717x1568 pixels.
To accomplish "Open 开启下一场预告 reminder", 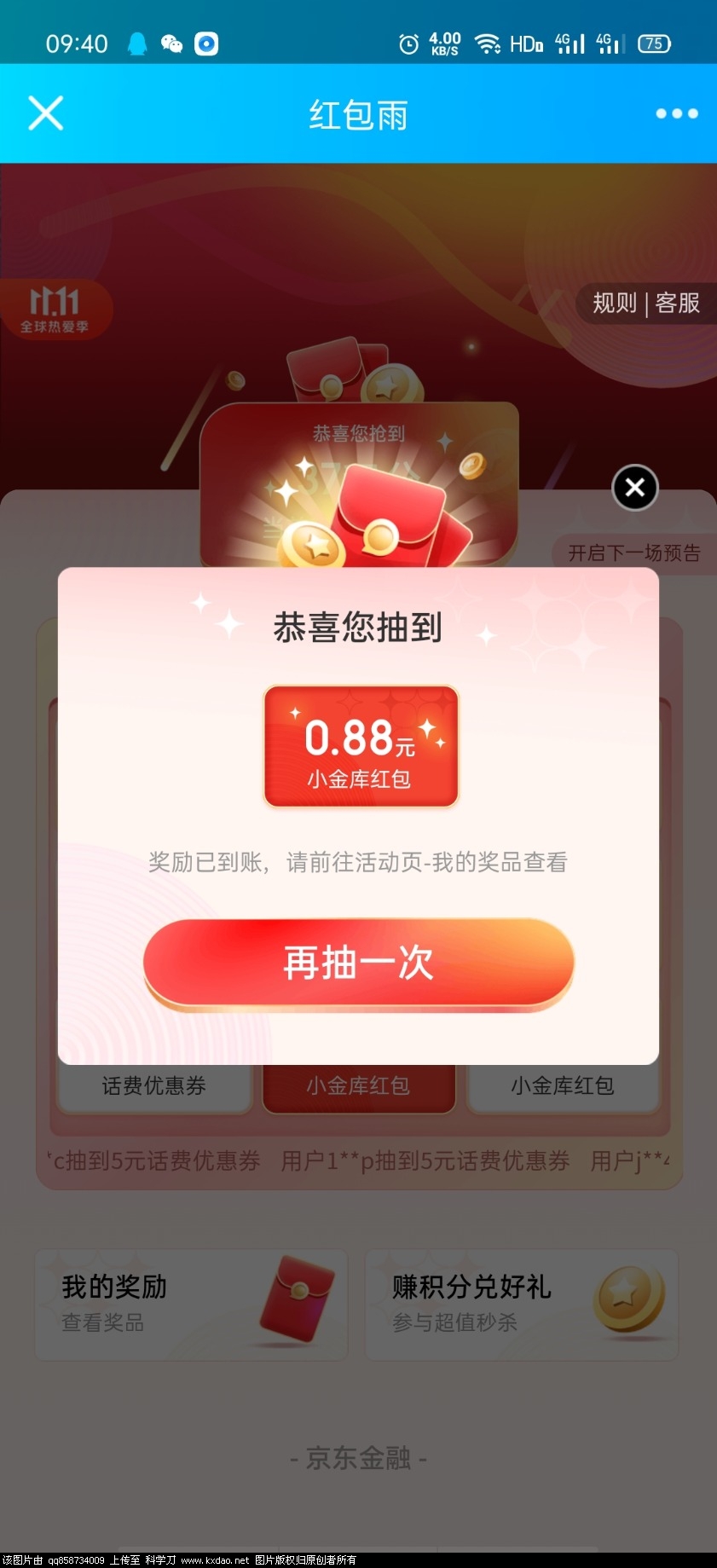I will click(633, 553).
